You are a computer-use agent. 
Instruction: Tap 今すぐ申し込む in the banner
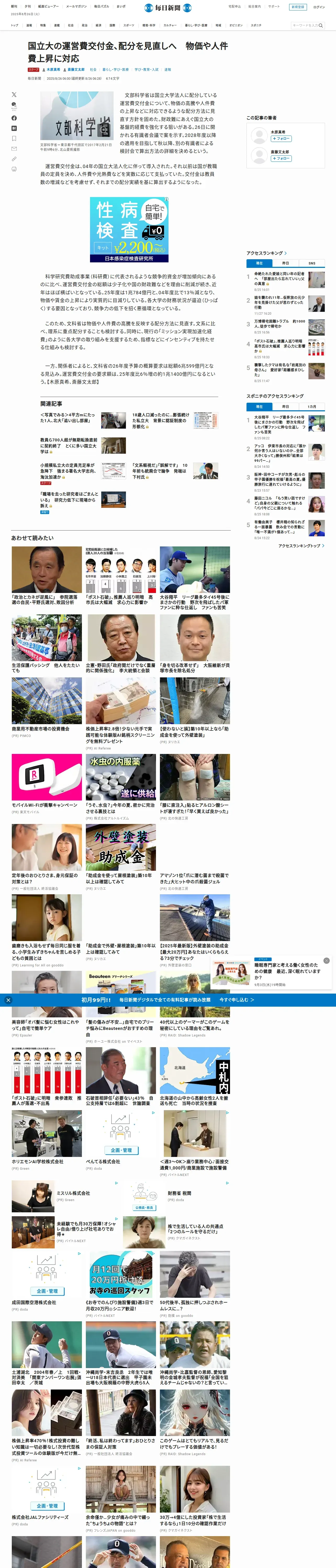236,1000
